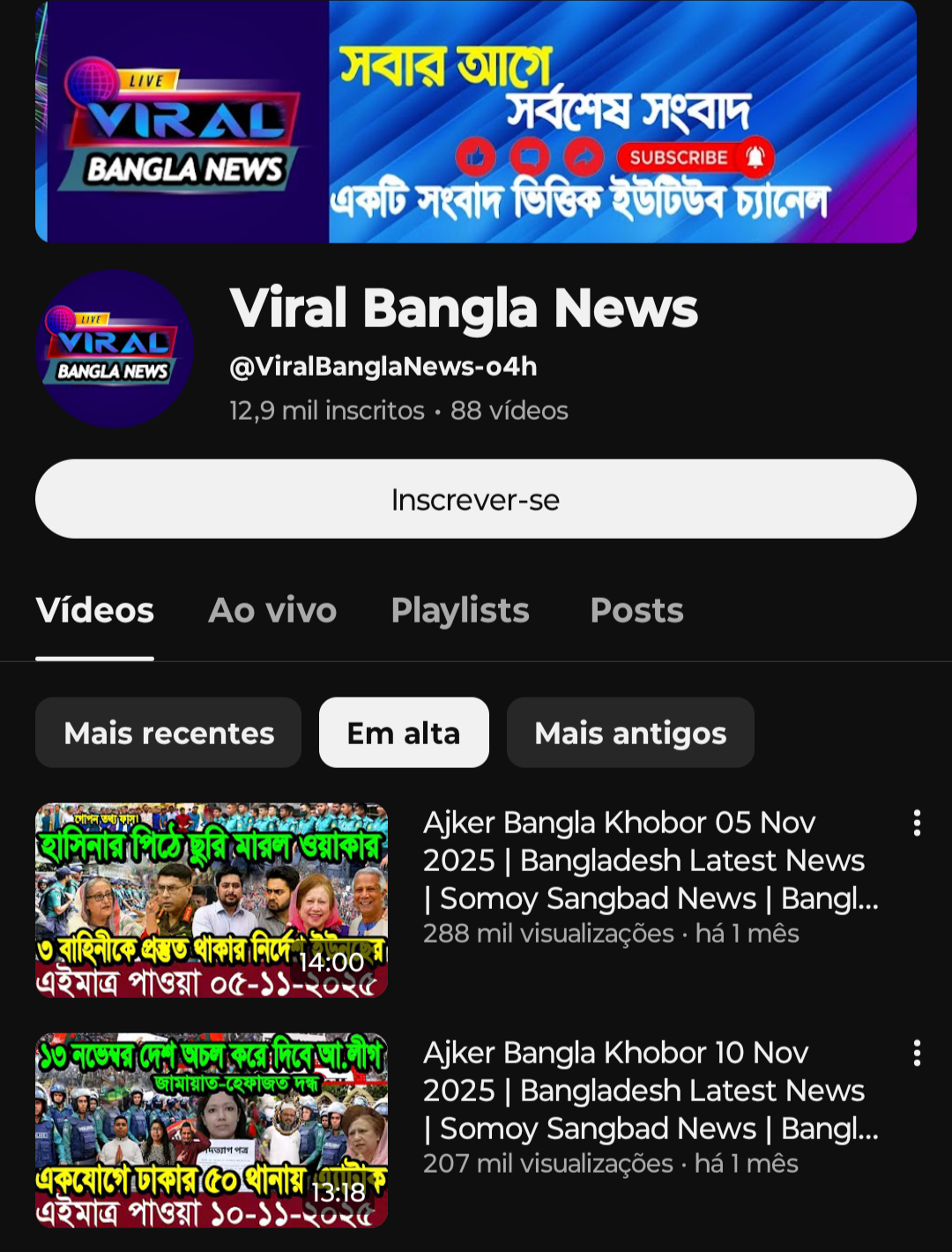The width and height of the screenshot is (952, 1252).
Task: Open the Playlists tab
Action: (x=460, y=610)
